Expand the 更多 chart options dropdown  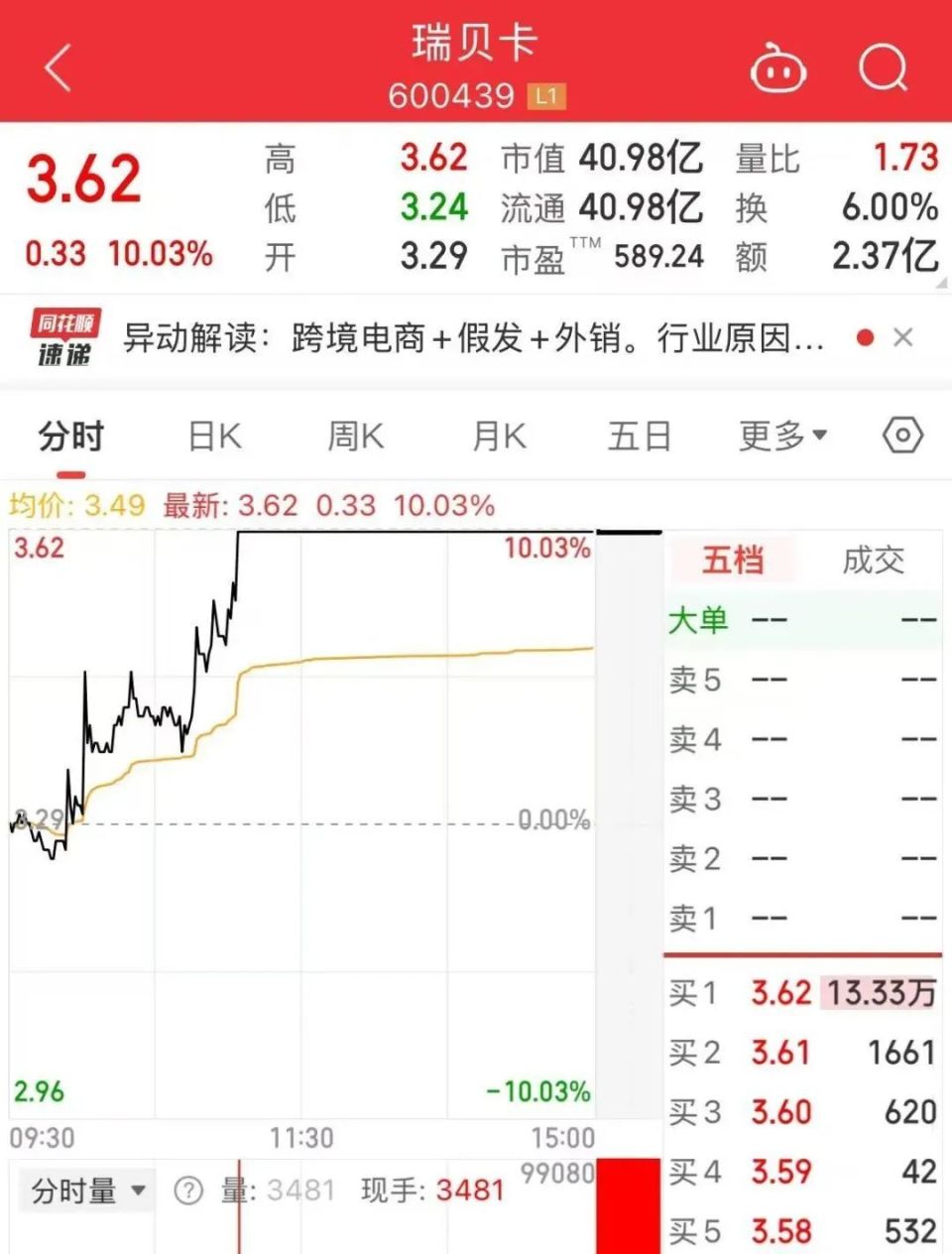pyautogui.click(x=782, y=437)
